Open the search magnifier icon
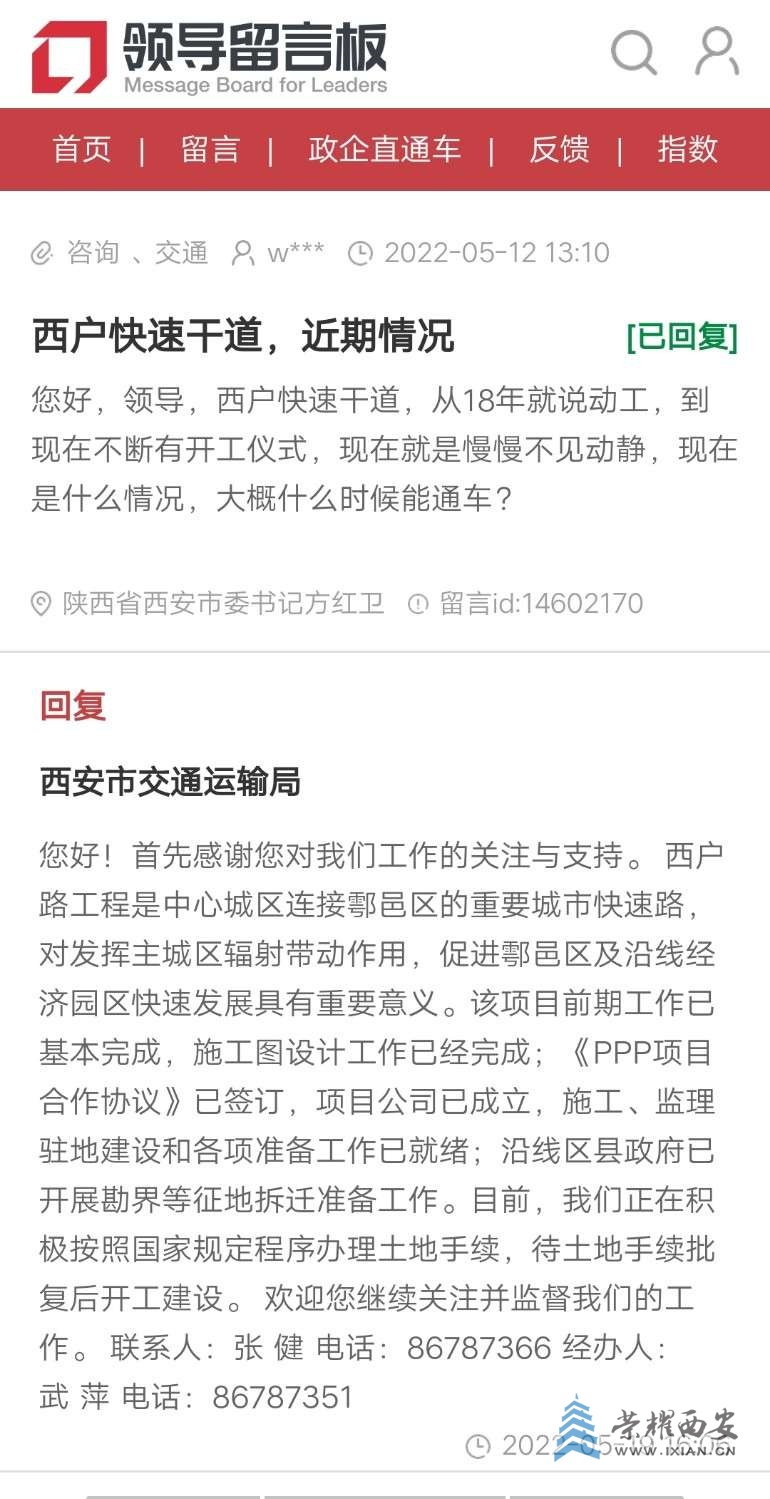The width and height of the screenshot is (770, 1499). pos(634,51)
